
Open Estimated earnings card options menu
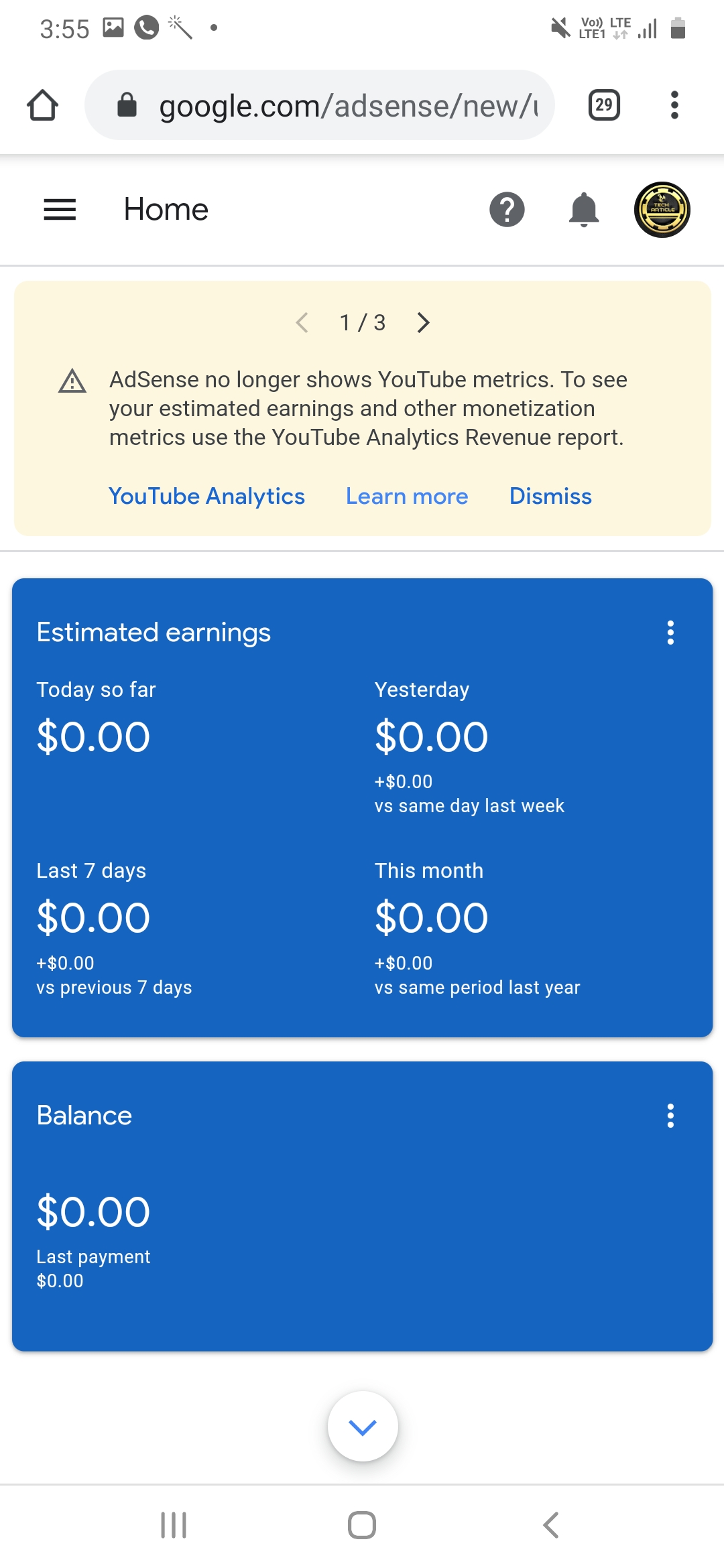pyautogui.click(x=670, y=633)
